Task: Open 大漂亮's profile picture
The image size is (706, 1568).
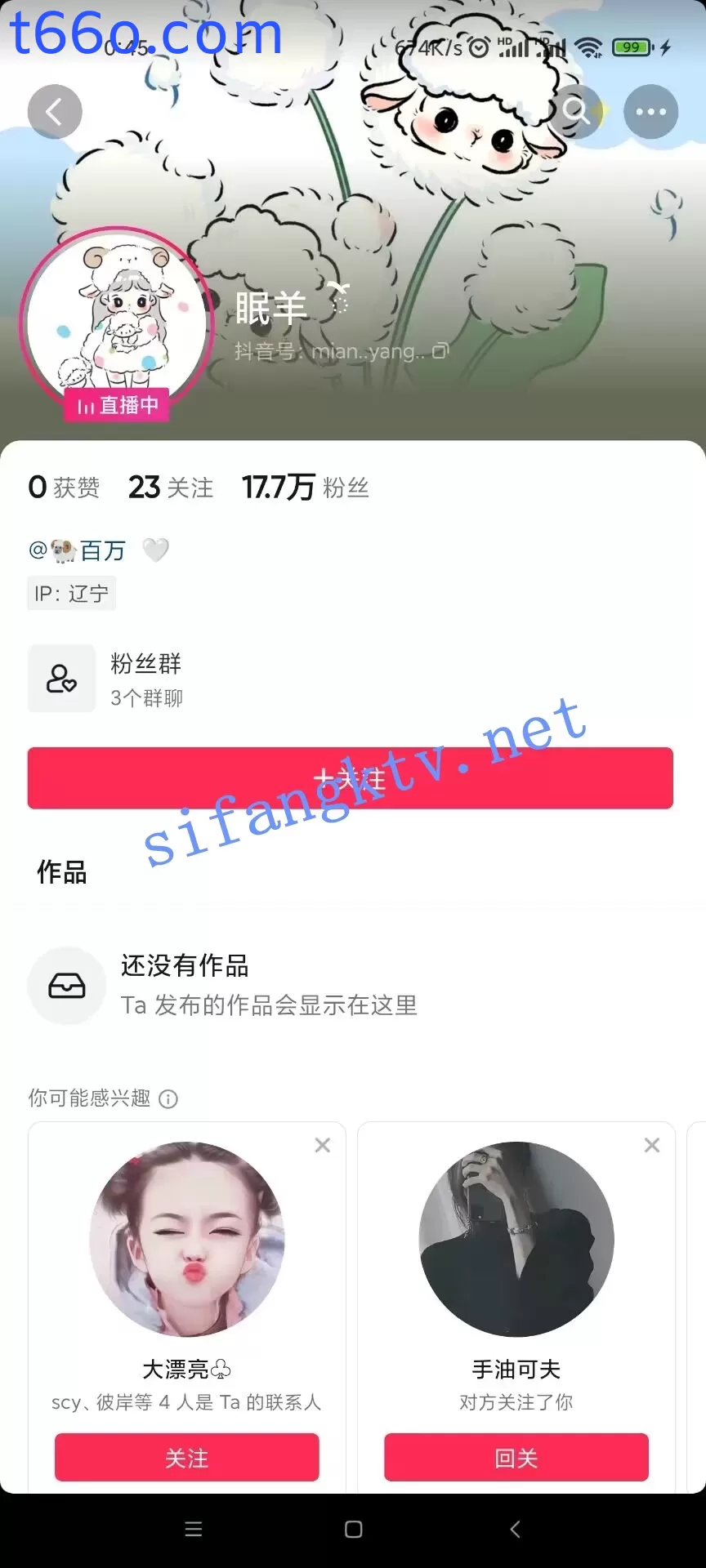Action: [187, 1239]
